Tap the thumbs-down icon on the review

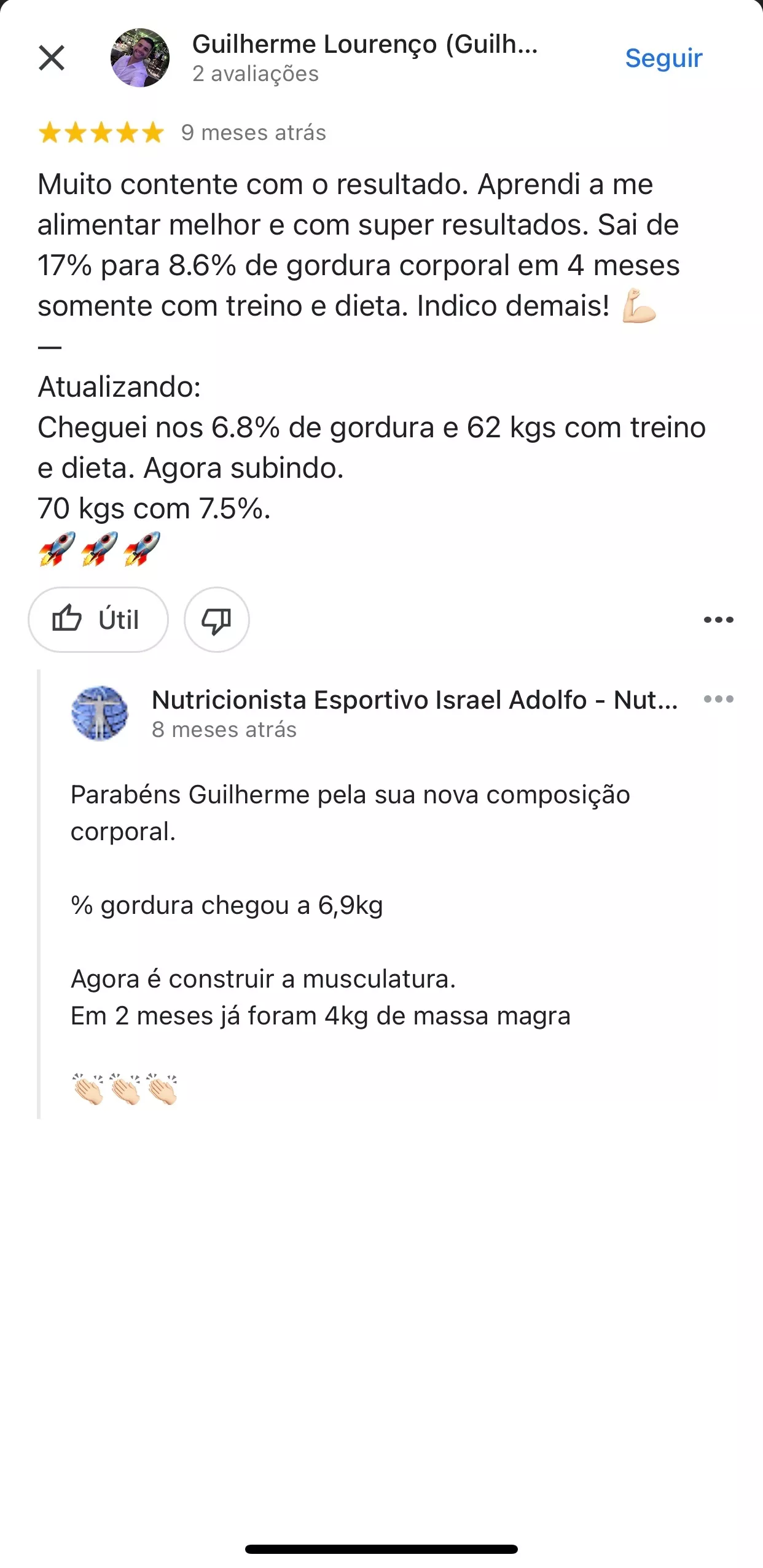pos(217,620)
